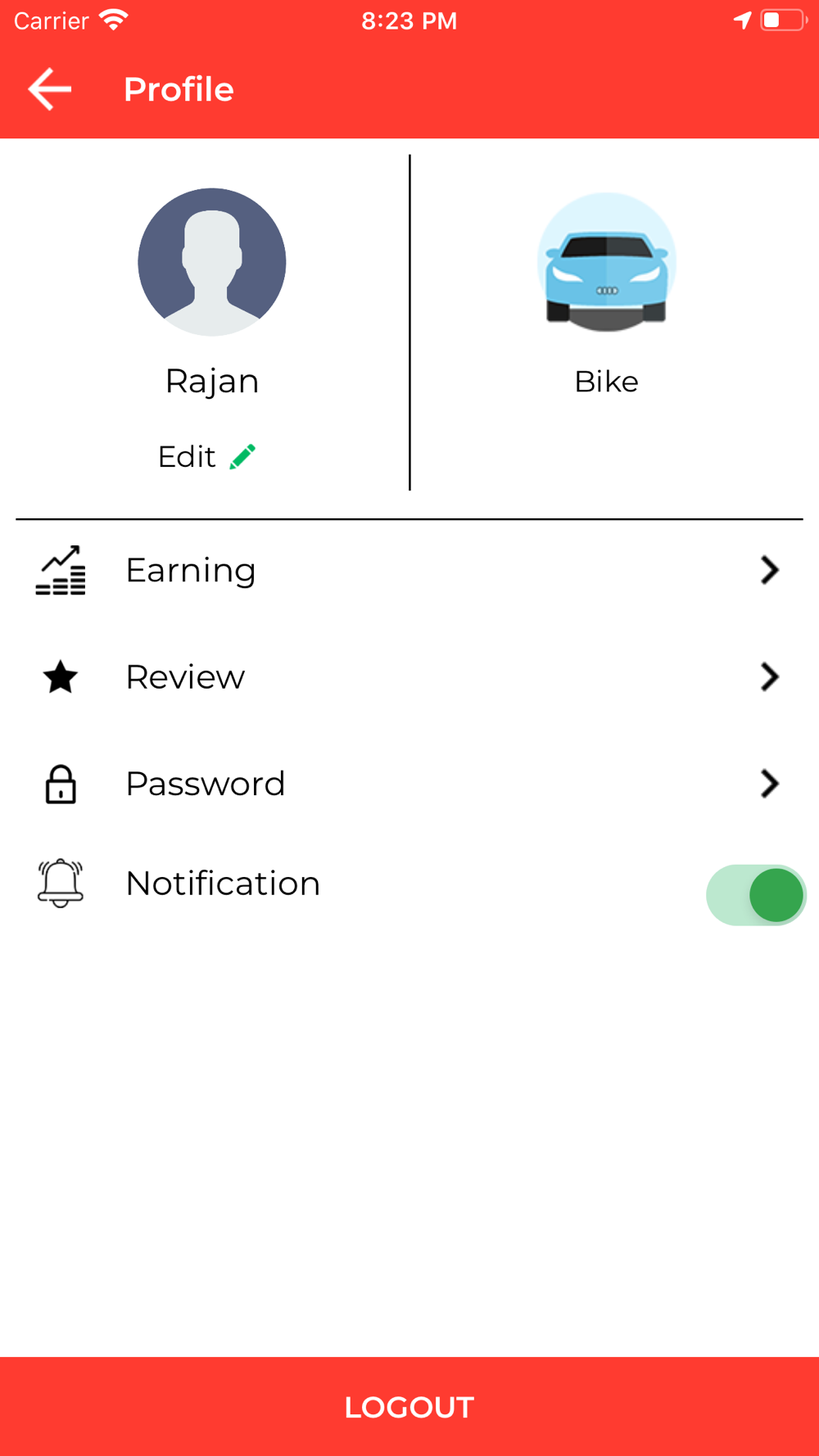Select the Bike vehicle image
Screen dimensions: 819x1456
[607, 263]
